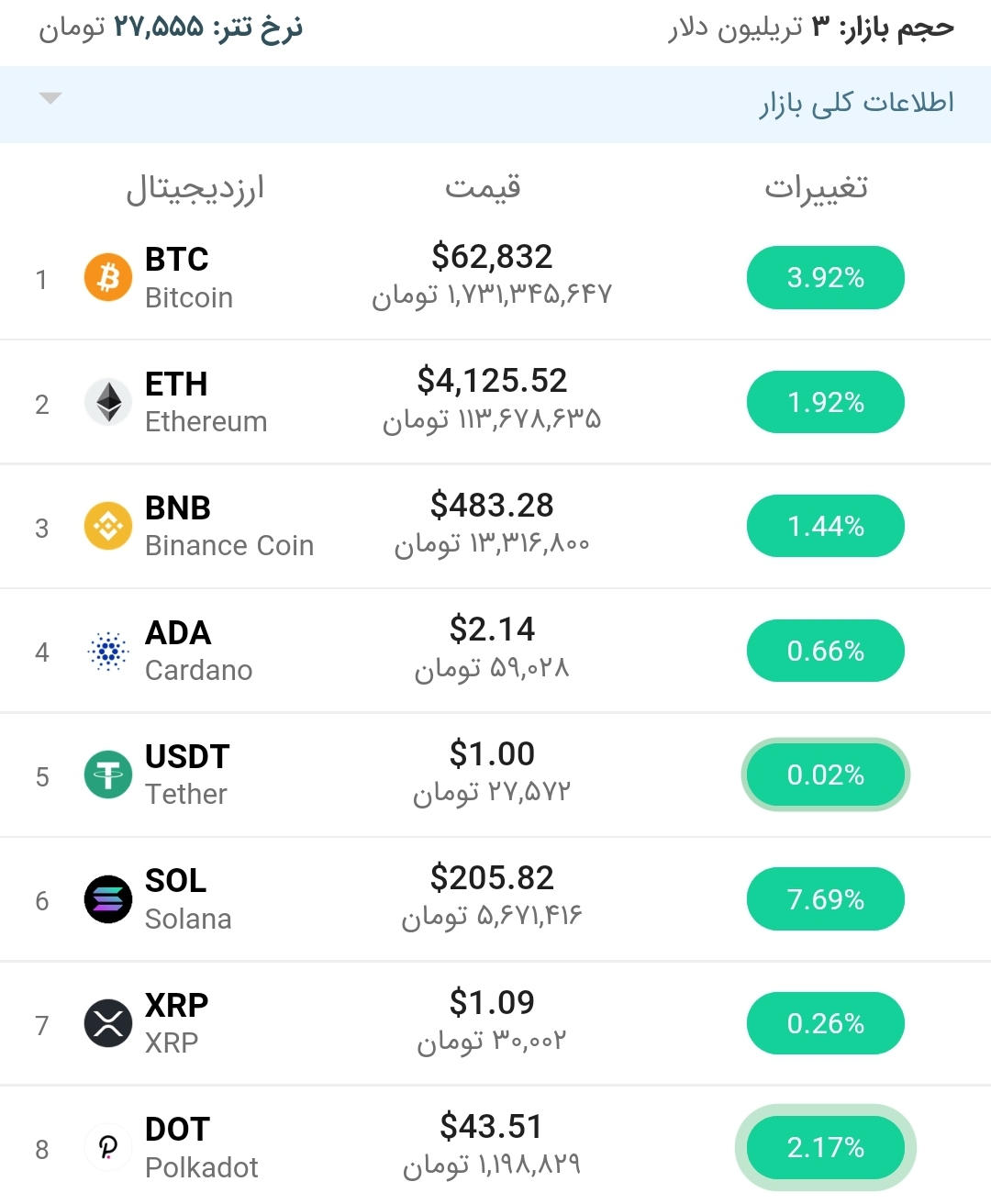Screen dimensions: 991x1204
Task: Select the Binance Coin logo icon
Action: (x=107, y=525)
